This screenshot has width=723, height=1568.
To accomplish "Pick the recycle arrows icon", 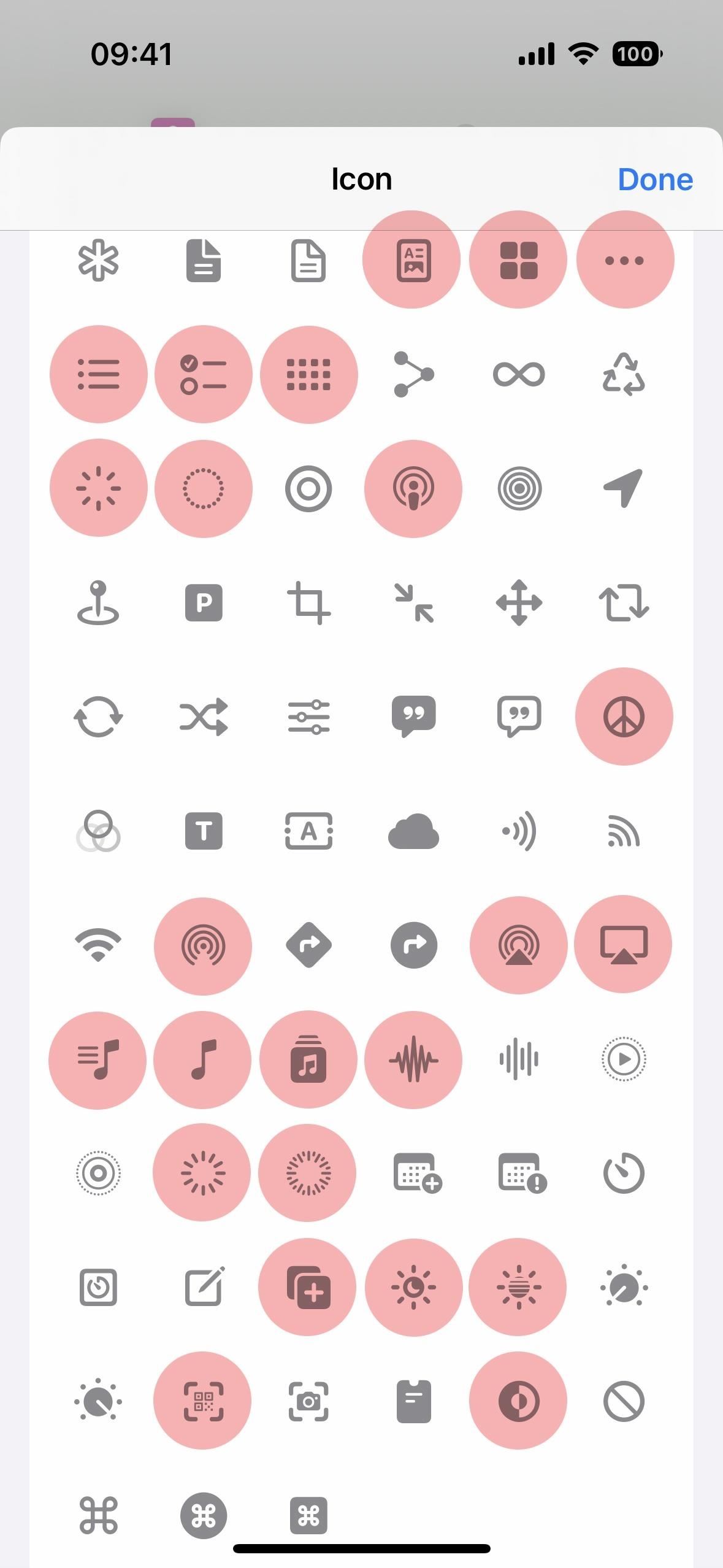I will tap(624, 374).
